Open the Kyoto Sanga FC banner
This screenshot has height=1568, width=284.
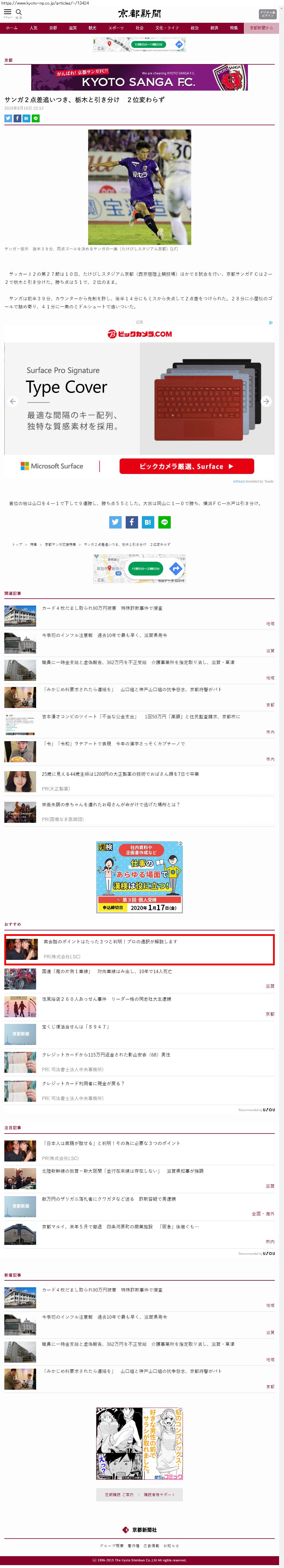[x=139, y=77]
